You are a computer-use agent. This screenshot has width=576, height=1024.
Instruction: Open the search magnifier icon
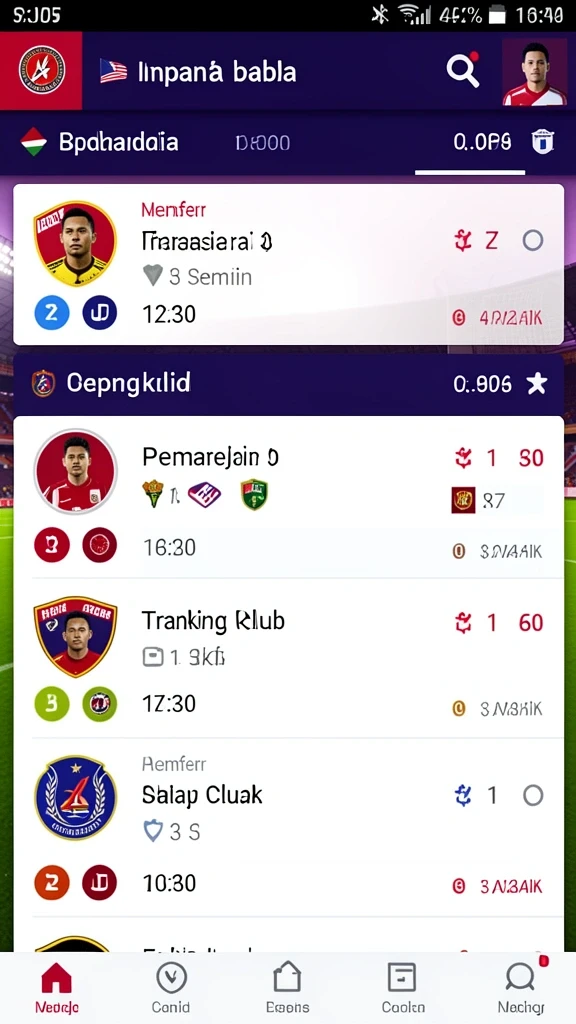click(x=462, y=71)
